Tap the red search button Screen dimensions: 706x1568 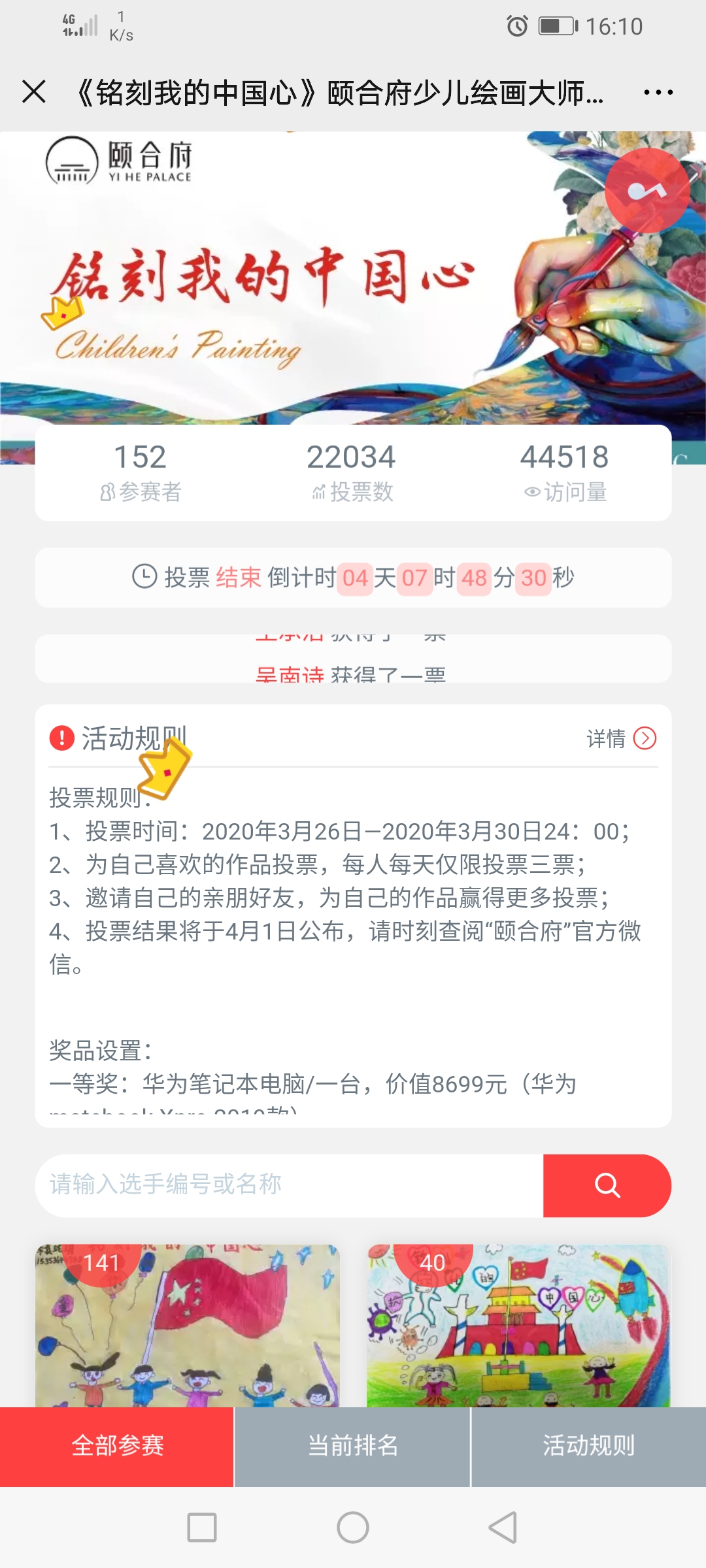coord(607,1185)
